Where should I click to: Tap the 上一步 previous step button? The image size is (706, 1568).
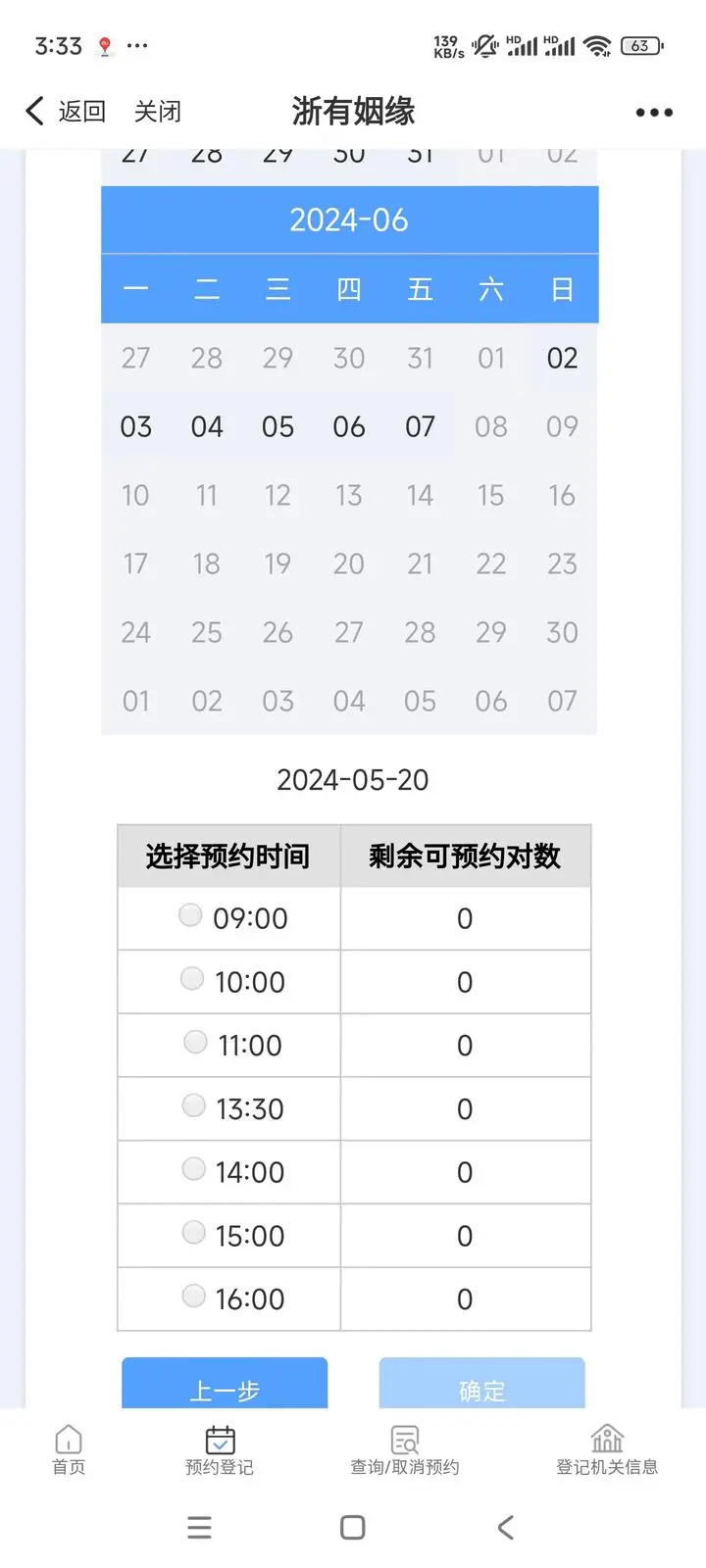tap(225, 1384)
